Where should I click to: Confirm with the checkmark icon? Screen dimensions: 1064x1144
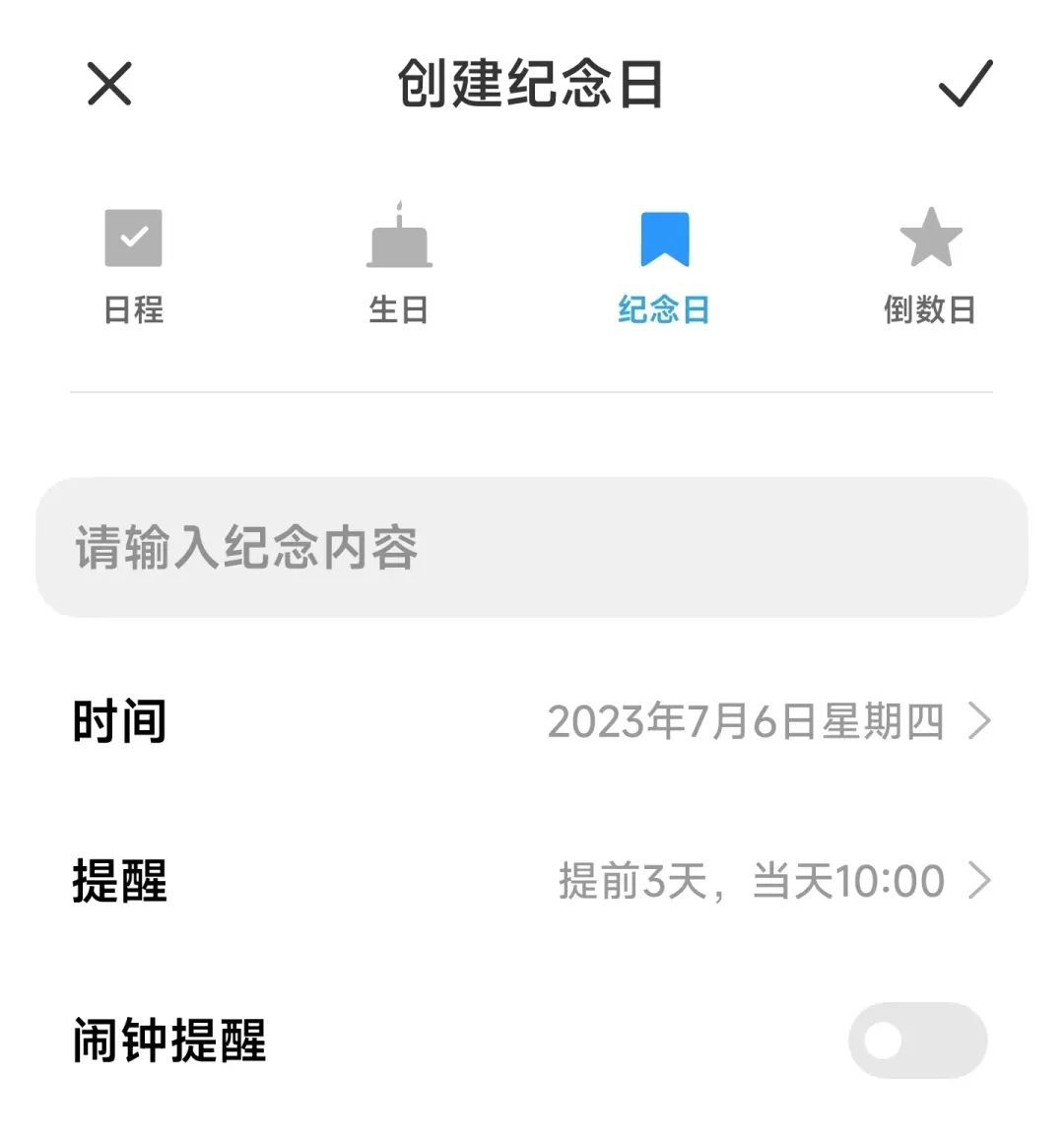(964, 84)
